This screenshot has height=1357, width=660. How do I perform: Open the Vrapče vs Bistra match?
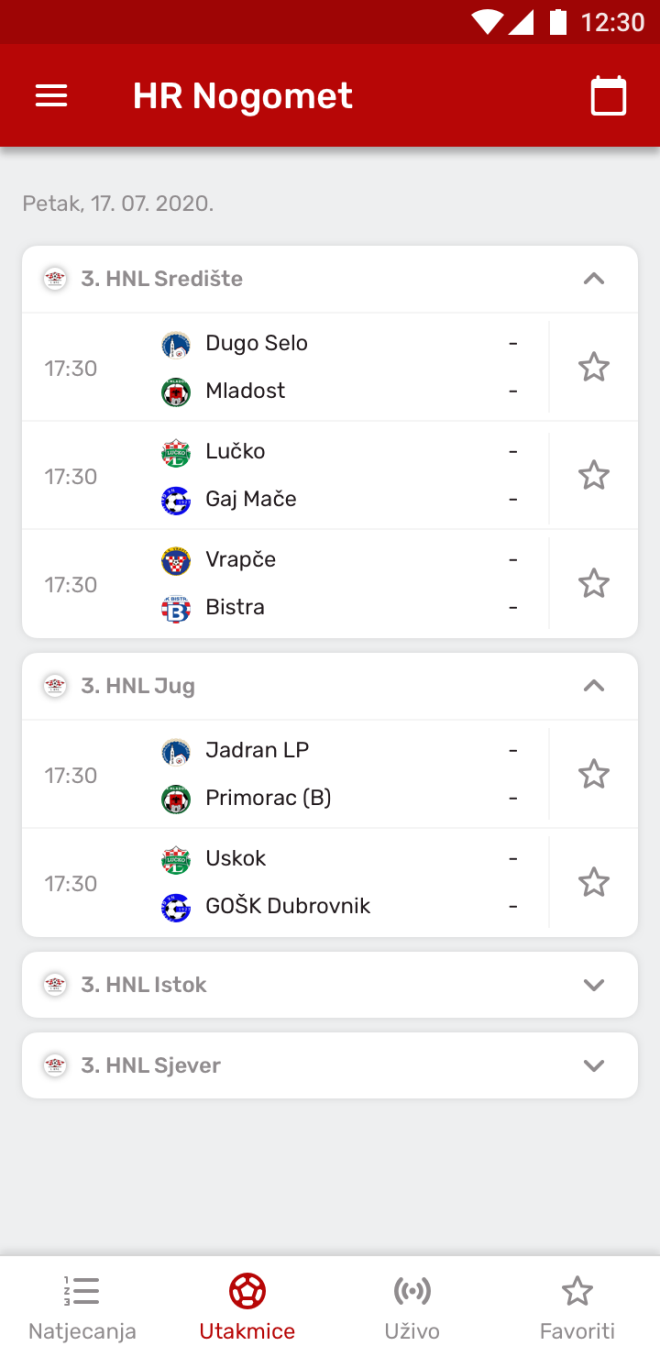pos(300,583)
